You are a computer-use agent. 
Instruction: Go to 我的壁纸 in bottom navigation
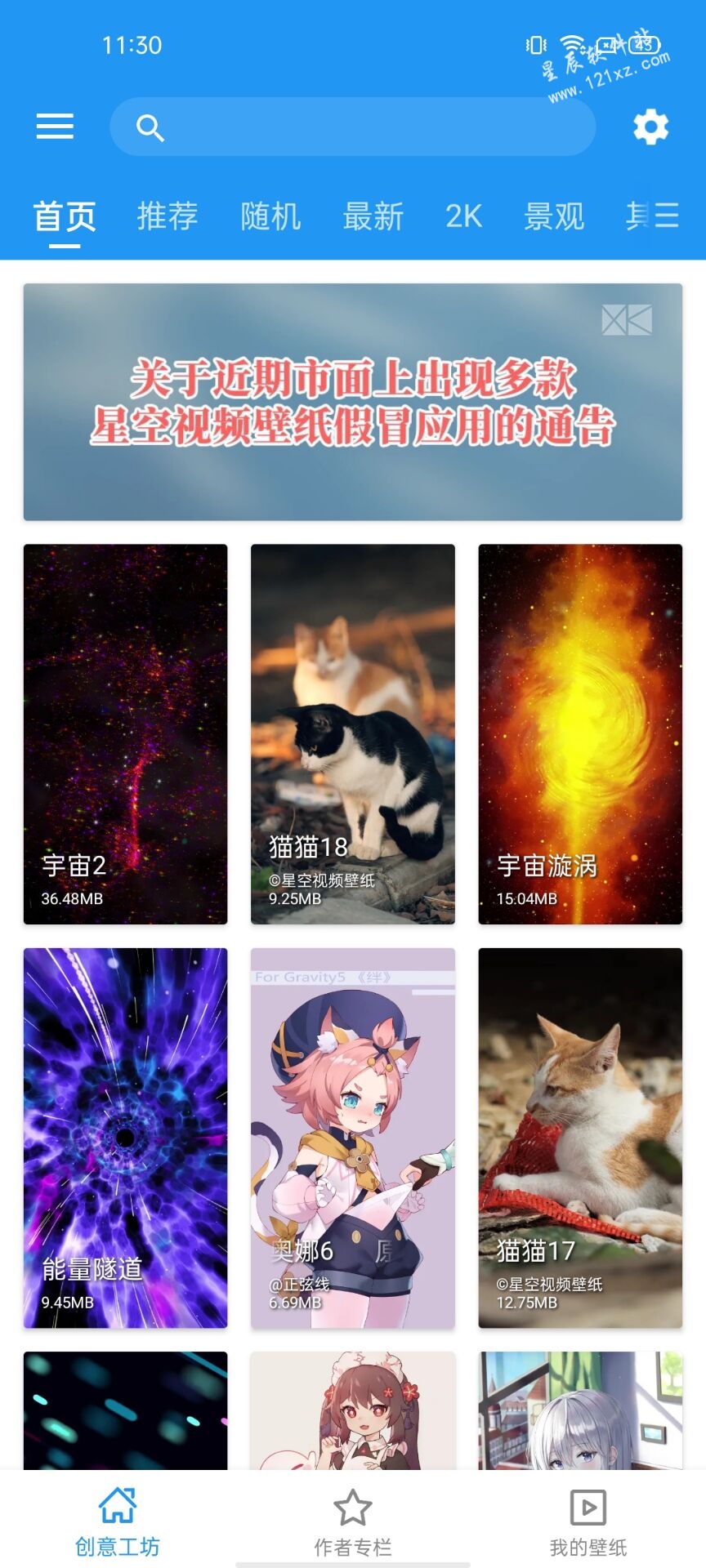click(x=588, y=1521)
